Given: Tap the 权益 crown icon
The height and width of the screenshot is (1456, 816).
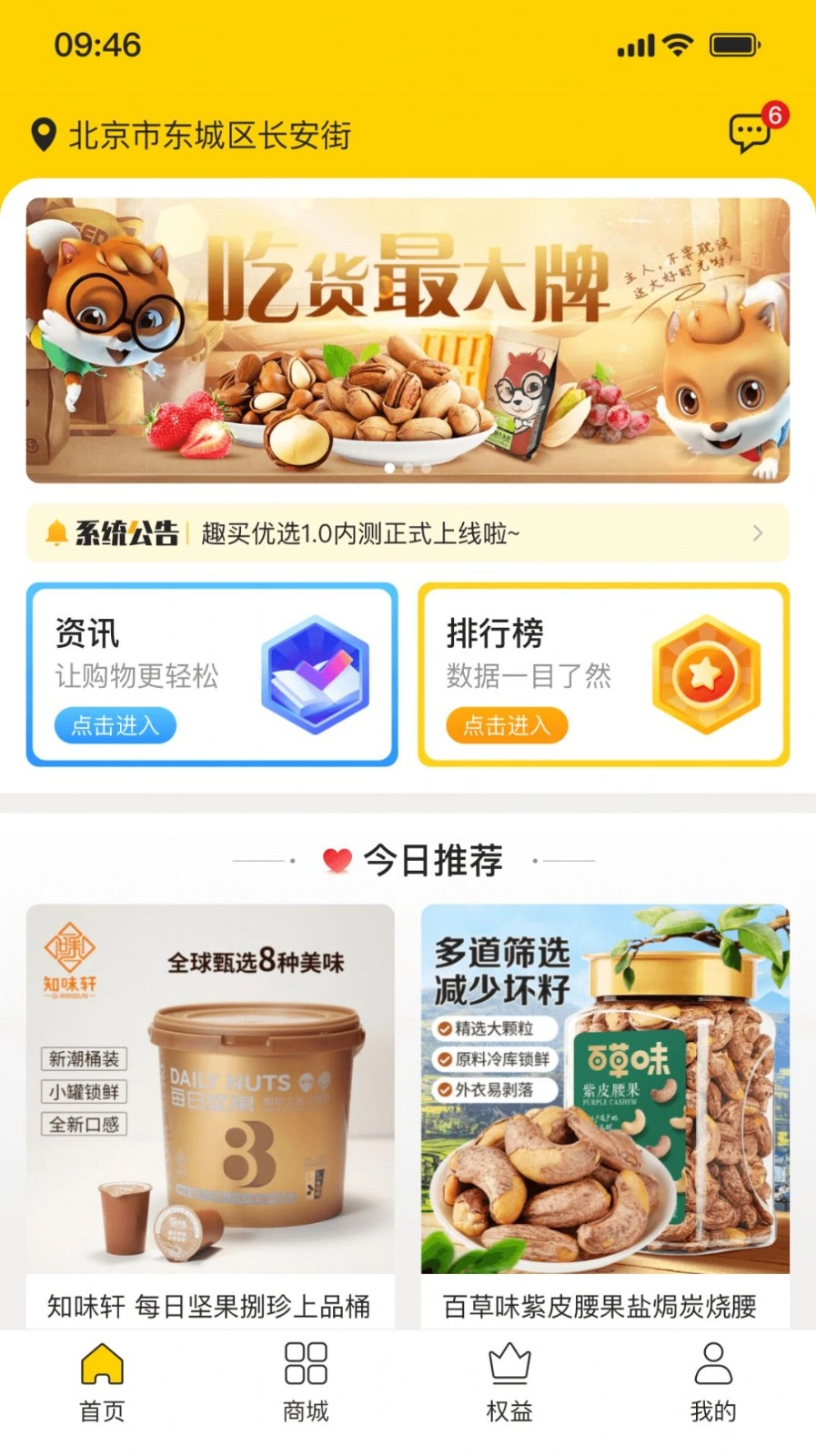Looking at the screenshot, I should [509, 1362].
